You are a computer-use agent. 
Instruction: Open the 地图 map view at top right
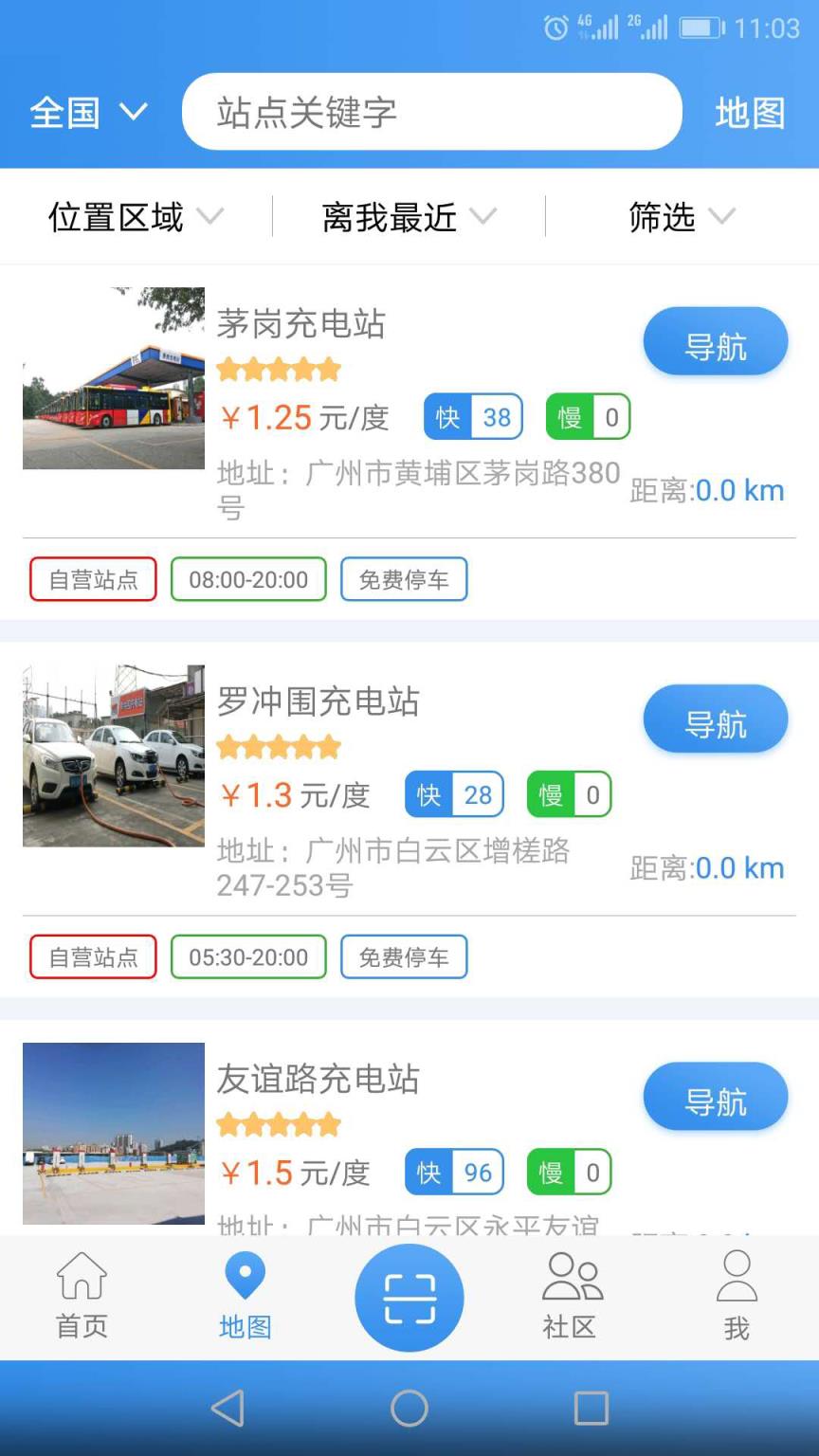[x=750, y=111]
